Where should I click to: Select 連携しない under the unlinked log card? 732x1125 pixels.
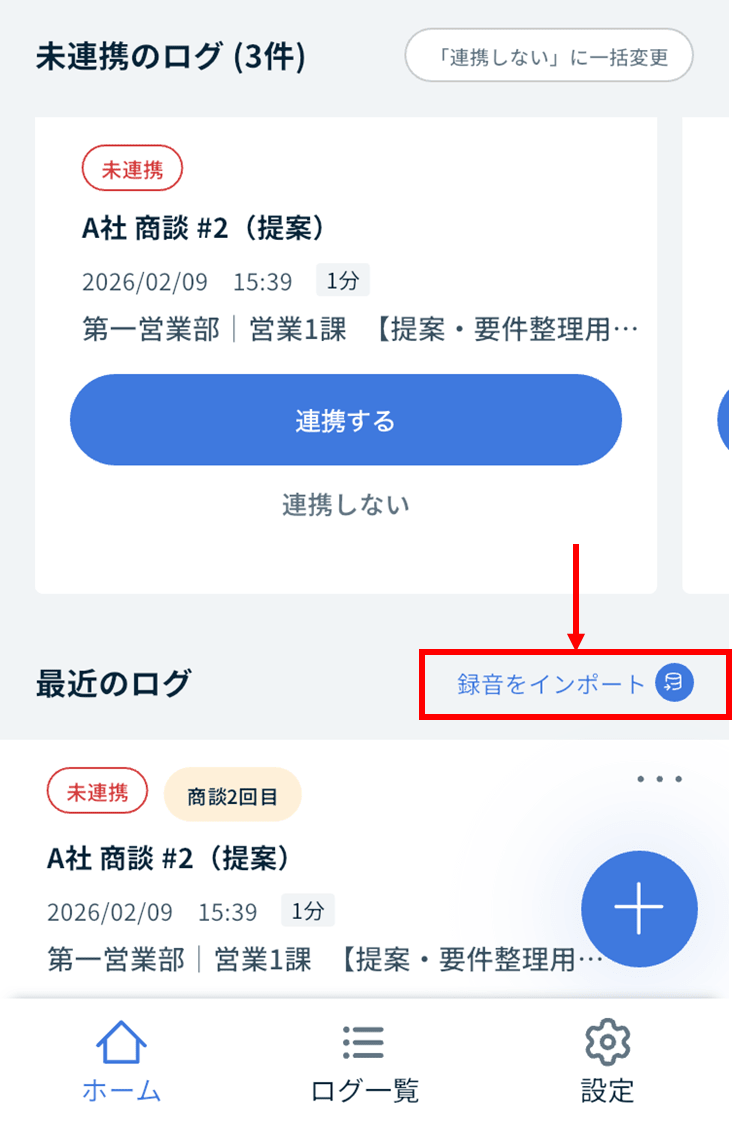tap(345, 505)
